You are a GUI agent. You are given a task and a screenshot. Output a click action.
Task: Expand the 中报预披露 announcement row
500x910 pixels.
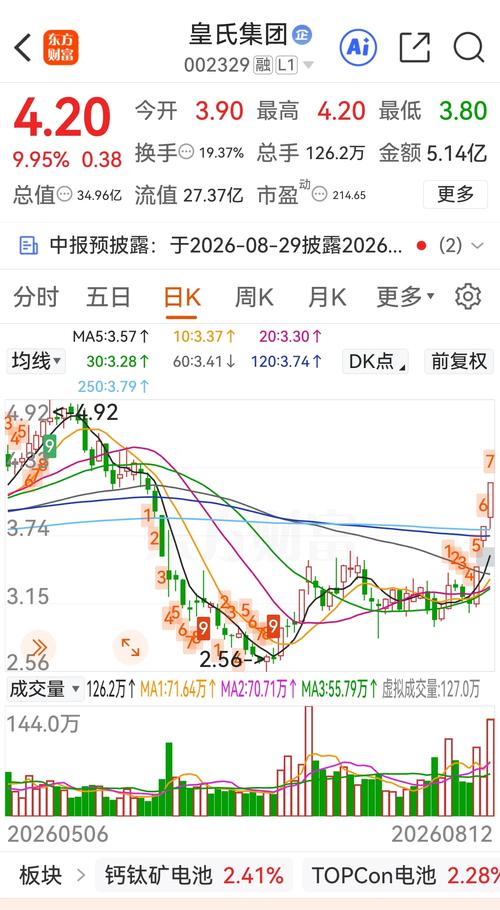click(250, 245)
